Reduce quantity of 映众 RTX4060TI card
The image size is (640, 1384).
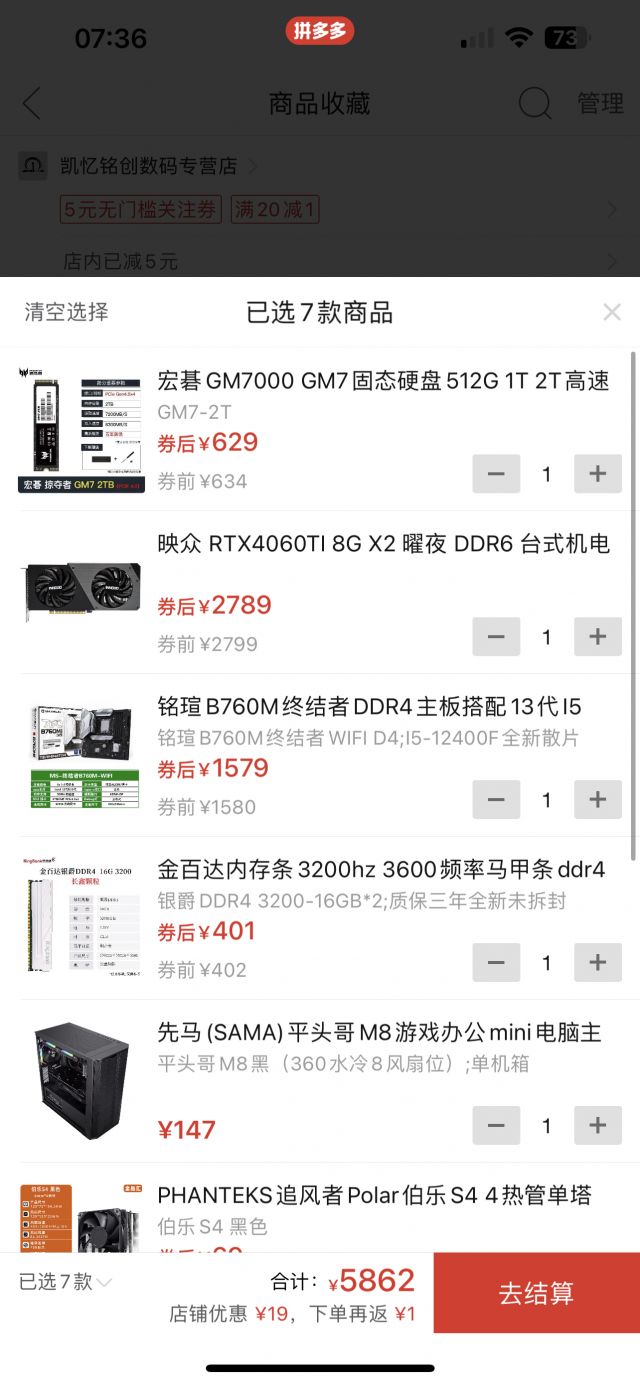point(496,637)
